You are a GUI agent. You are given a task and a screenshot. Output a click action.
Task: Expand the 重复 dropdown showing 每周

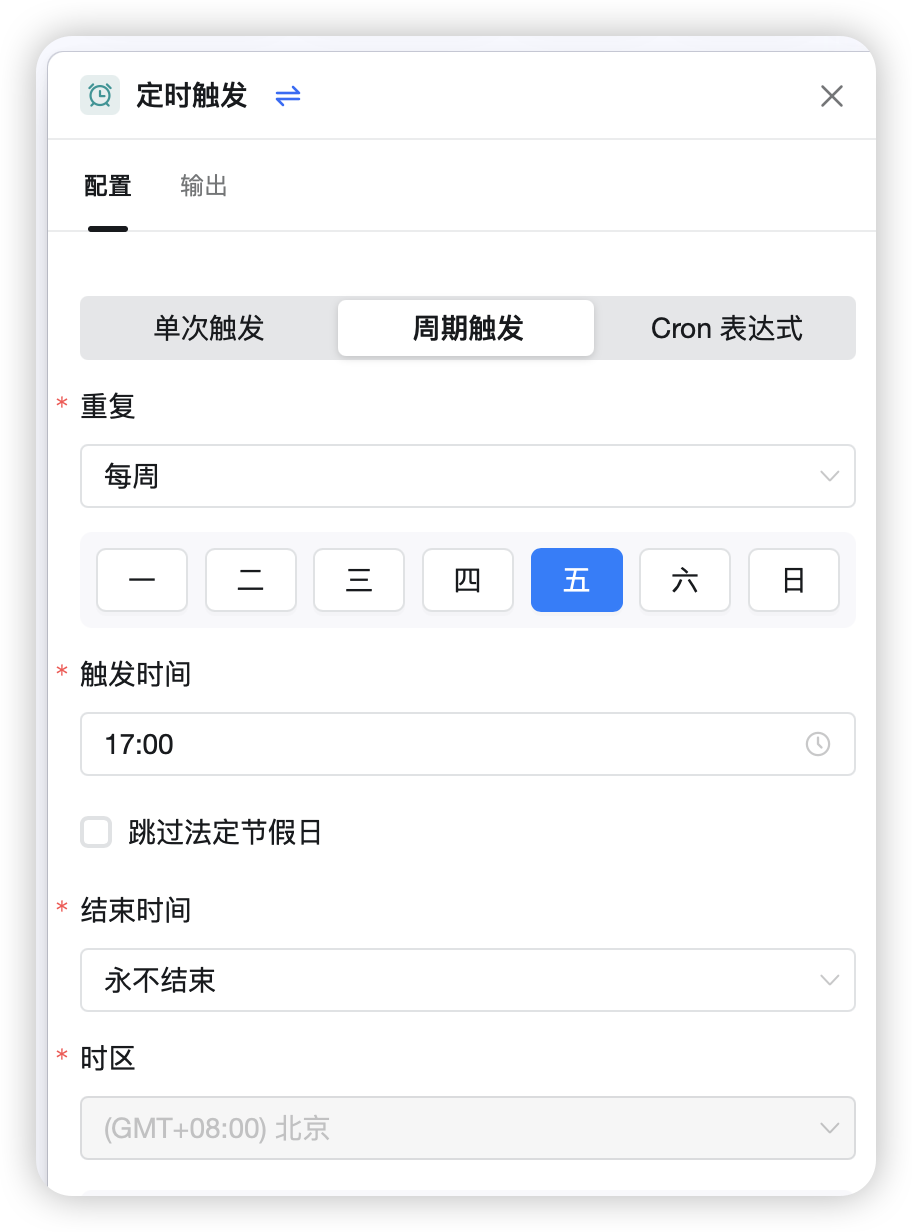(x=467, y=476)
